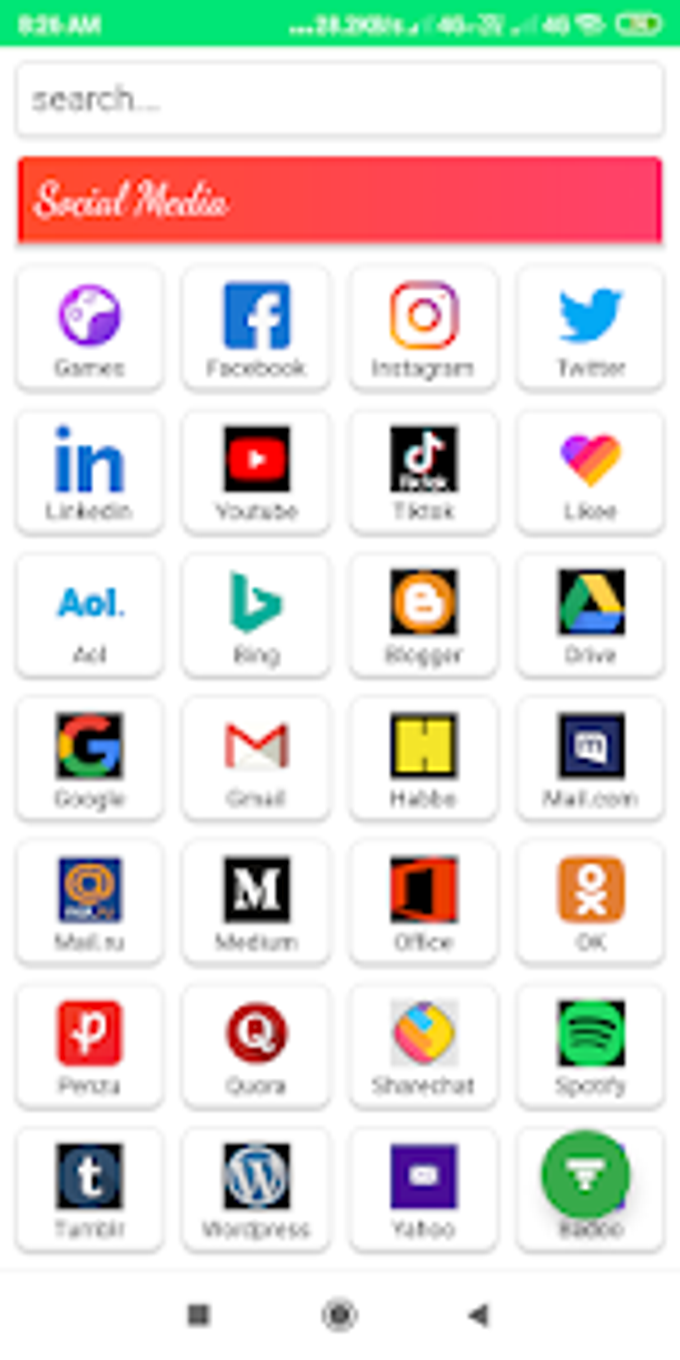
Task: Select the Wordpress tile
Action: click(x=256, y=1189)
